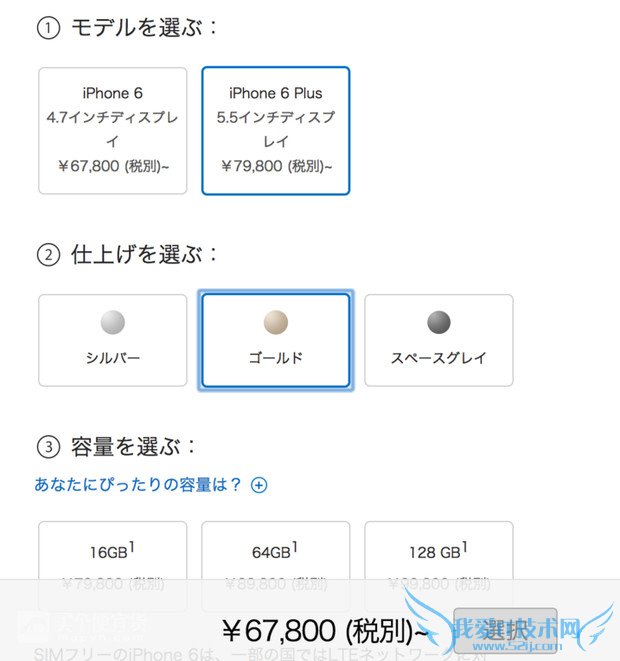Choose the iPhone 6 Plus model

pos(276,130)
